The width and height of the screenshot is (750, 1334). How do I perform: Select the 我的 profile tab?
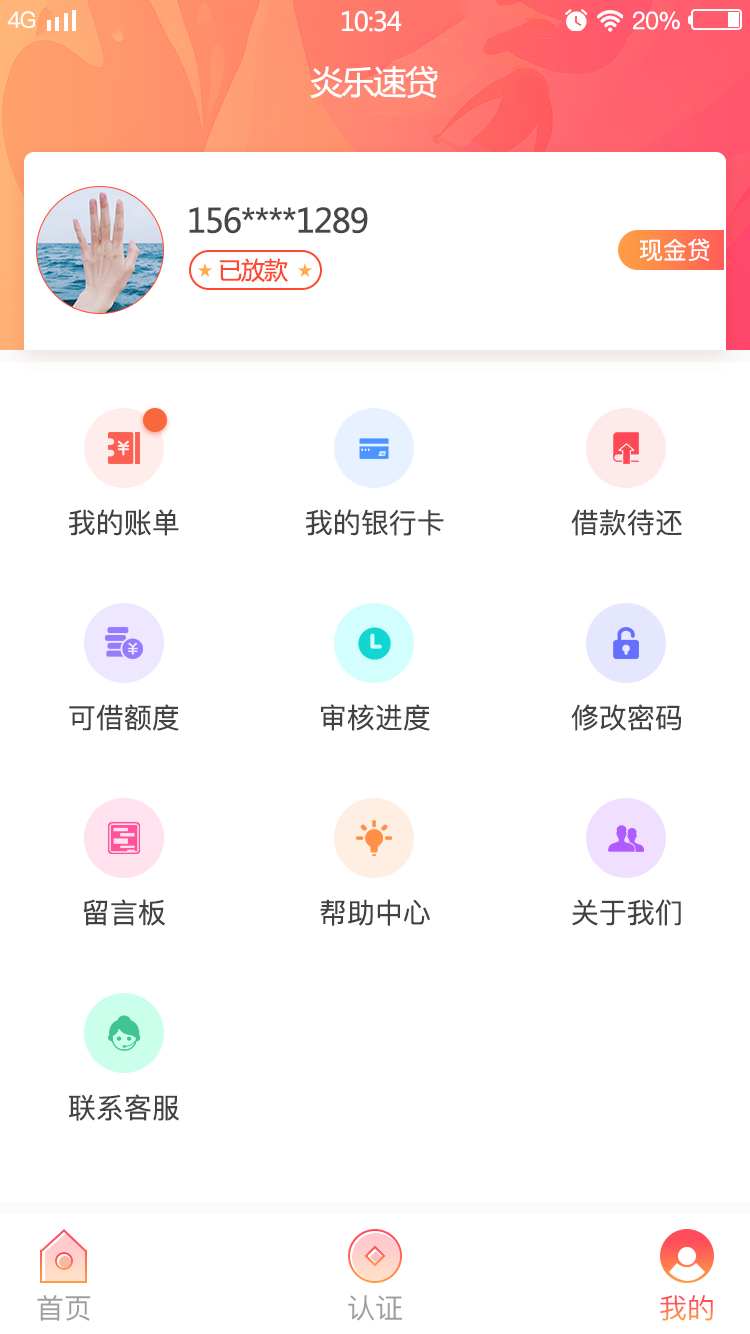(x=687, y=1277)
